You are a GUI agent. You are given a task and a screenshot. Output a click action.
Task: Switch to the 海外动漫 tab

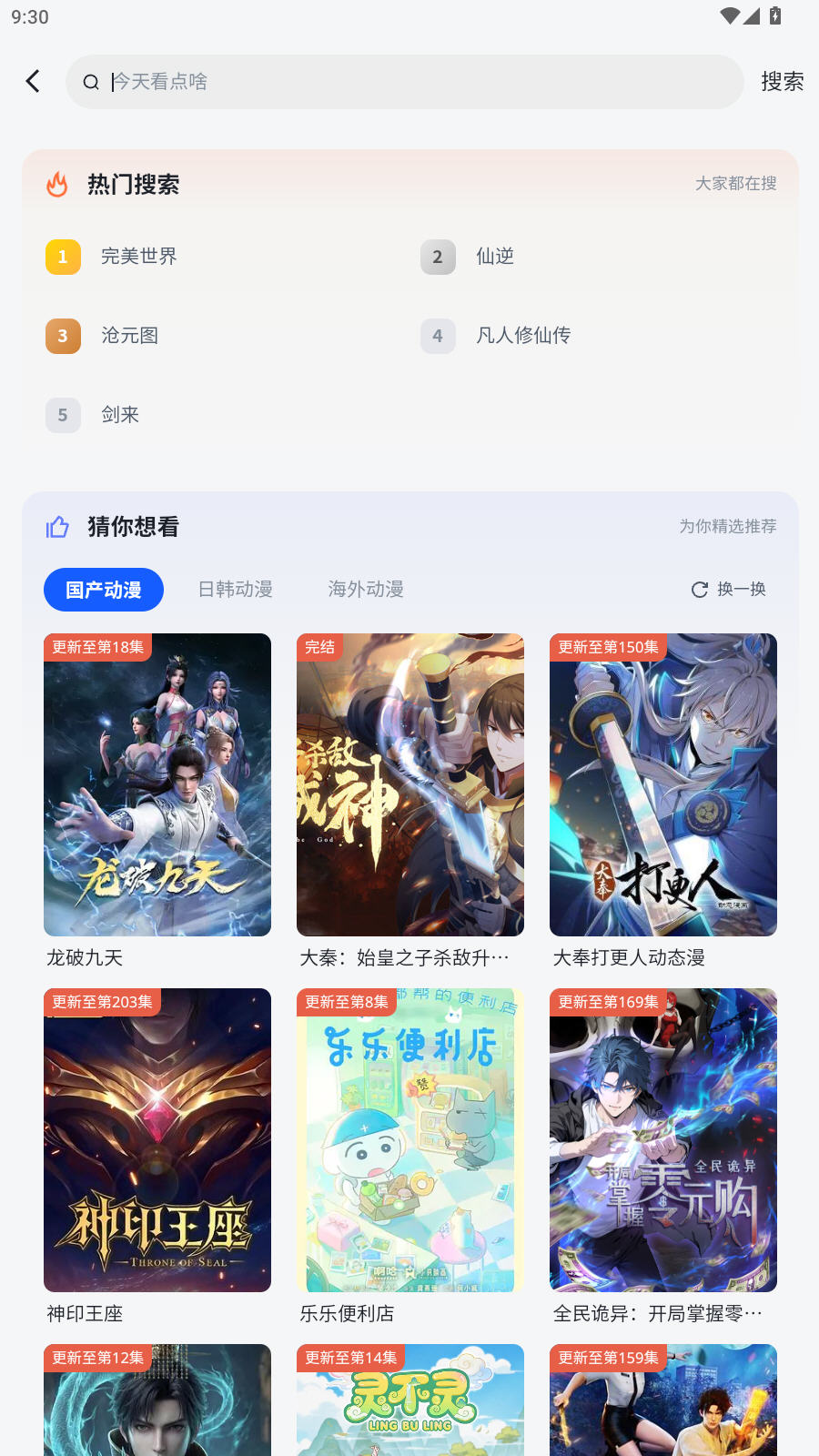366,590
